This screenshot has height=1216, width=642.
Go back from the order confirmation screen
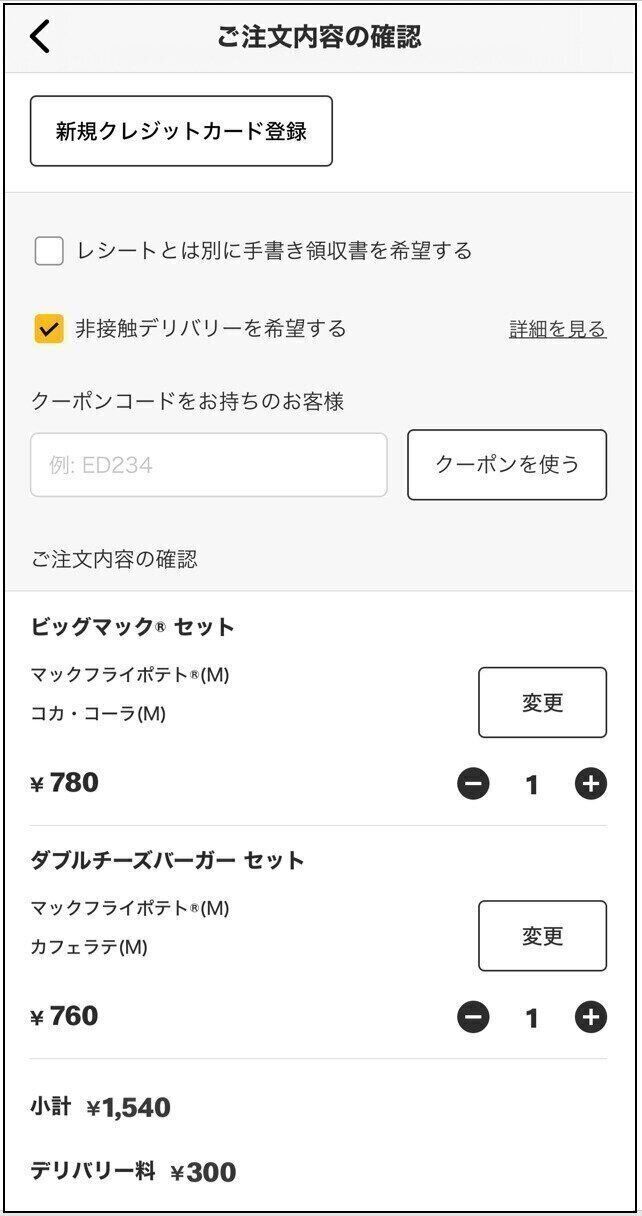39,37
